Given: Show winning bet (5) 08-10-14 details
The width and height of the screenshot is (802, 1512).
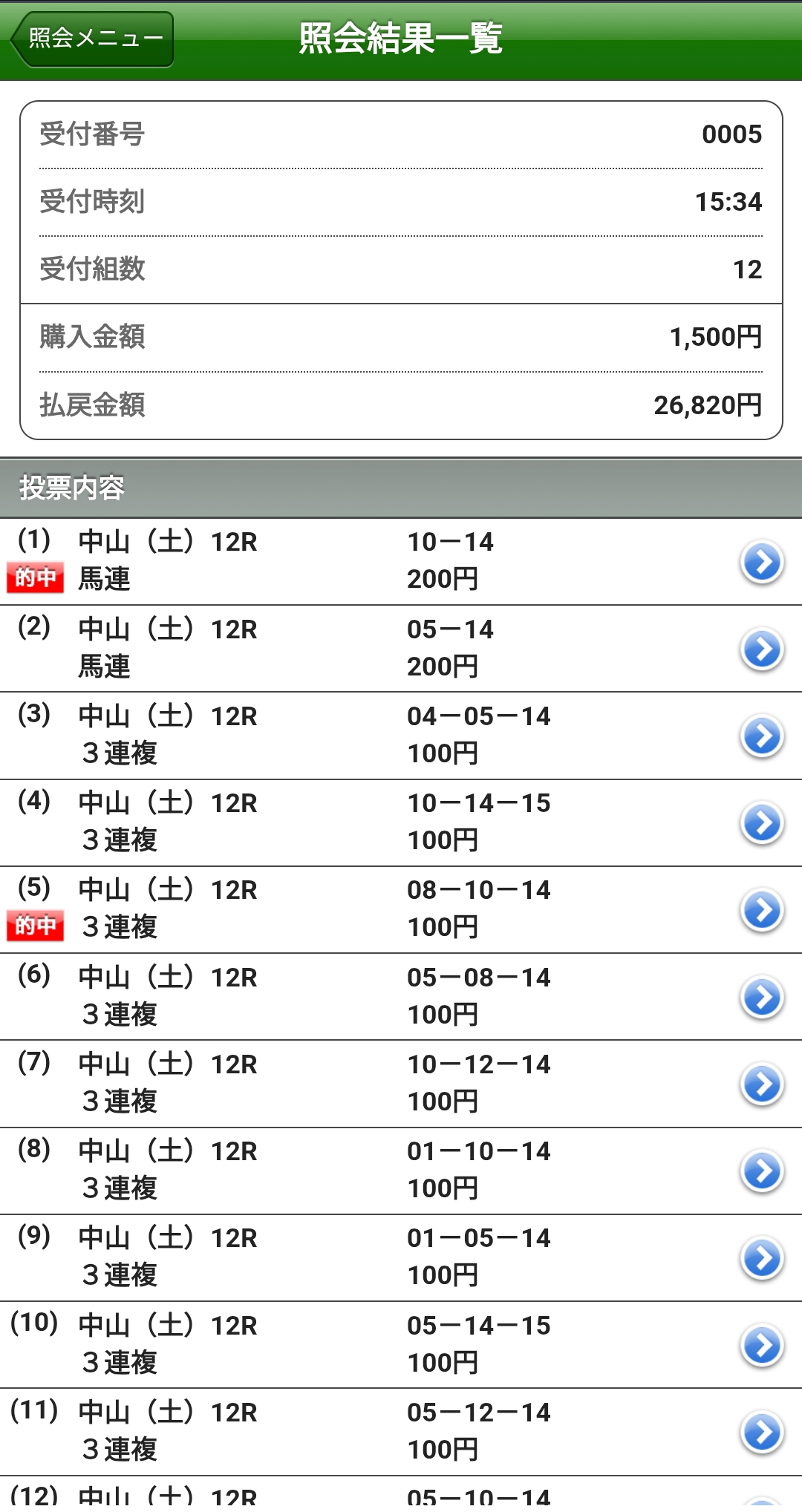Looking at the screenshot, I should click(x=401, y=909).
